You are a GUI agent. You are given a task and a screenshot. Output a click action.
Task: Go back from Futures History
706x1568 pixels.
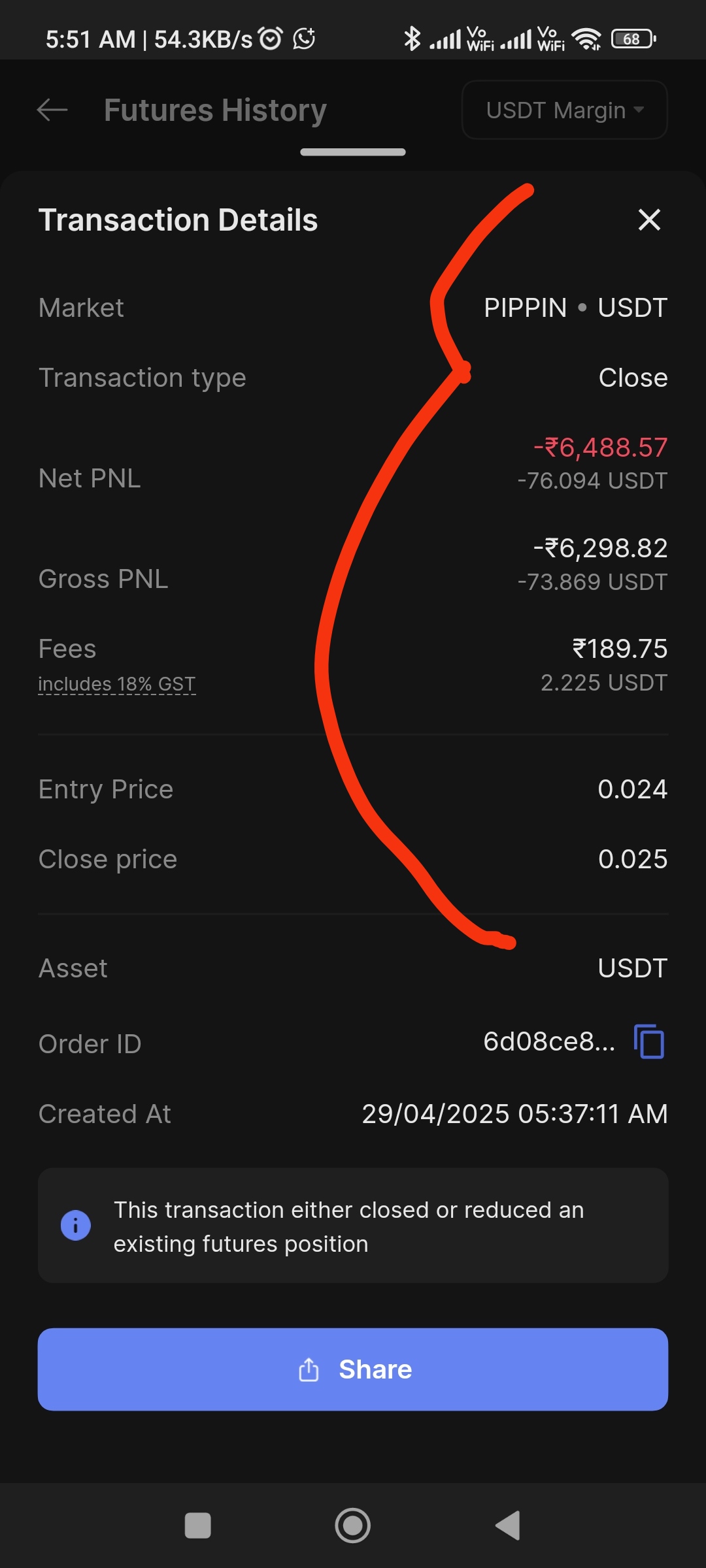[52, 110]
